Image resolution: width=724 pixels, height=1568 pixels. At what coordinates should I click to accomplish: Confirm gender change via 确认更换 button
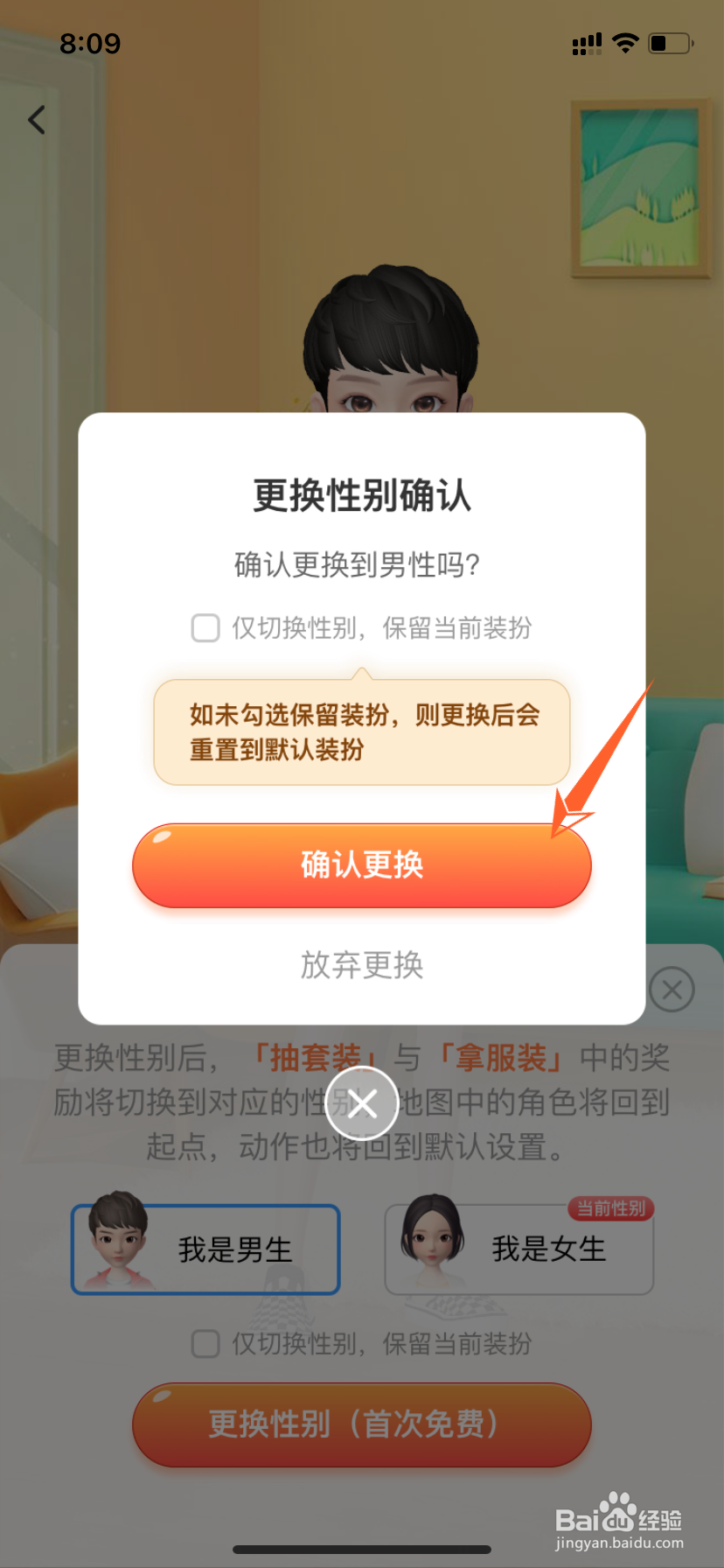pyautogui.click(x=362, y=864)
